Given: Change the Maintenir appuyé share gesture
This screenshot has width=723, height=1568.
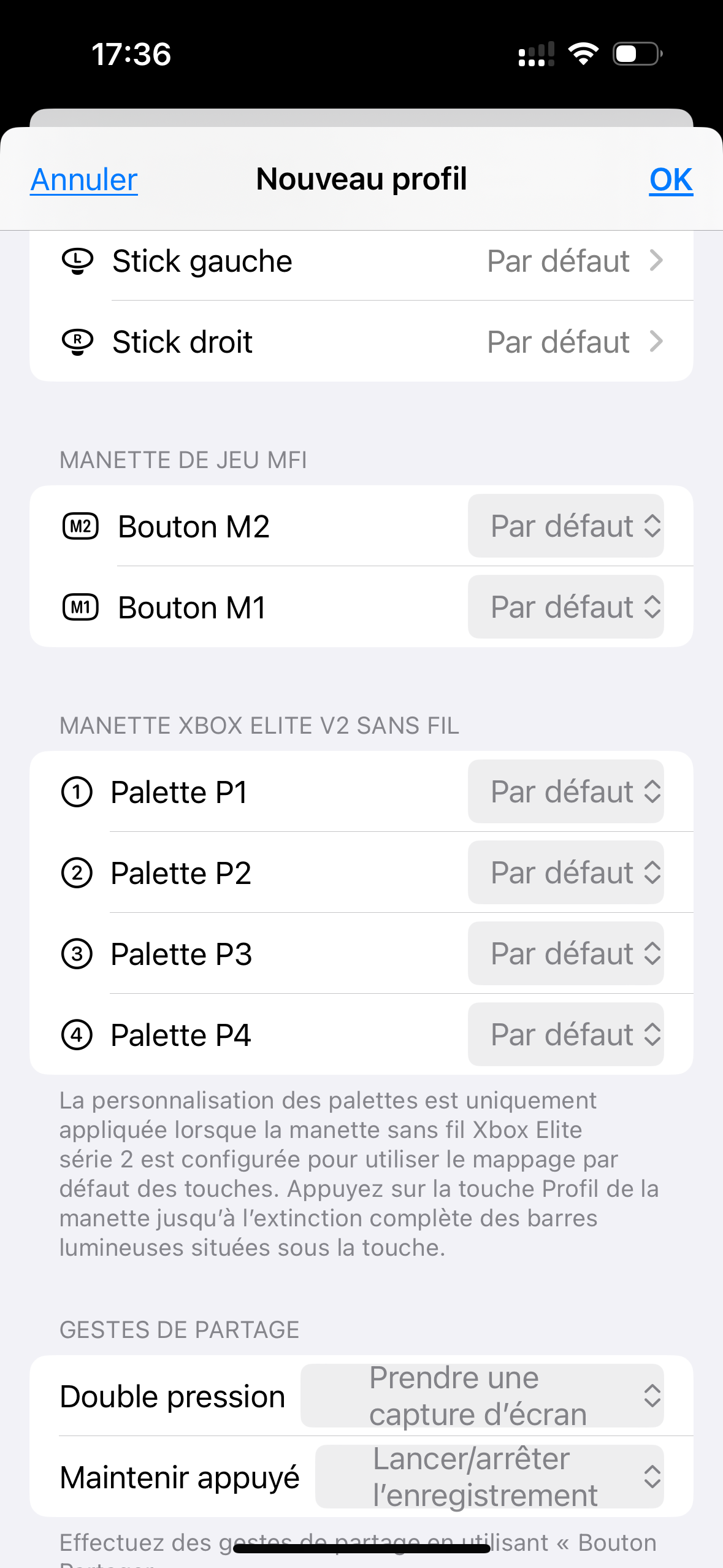Looking at the screenshot, I should 489,1477.
